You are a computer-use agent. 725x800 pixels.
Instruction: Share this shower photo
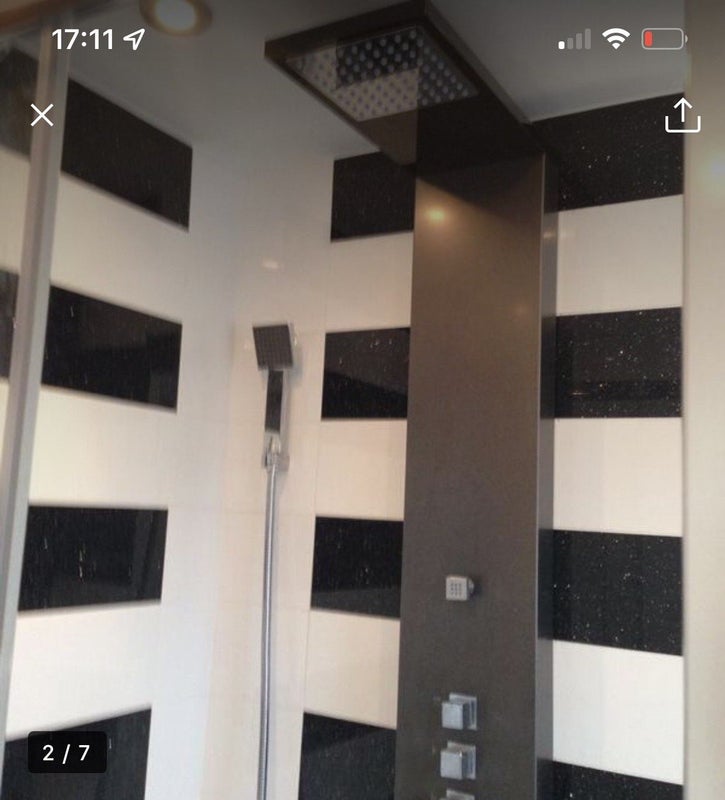682,115
